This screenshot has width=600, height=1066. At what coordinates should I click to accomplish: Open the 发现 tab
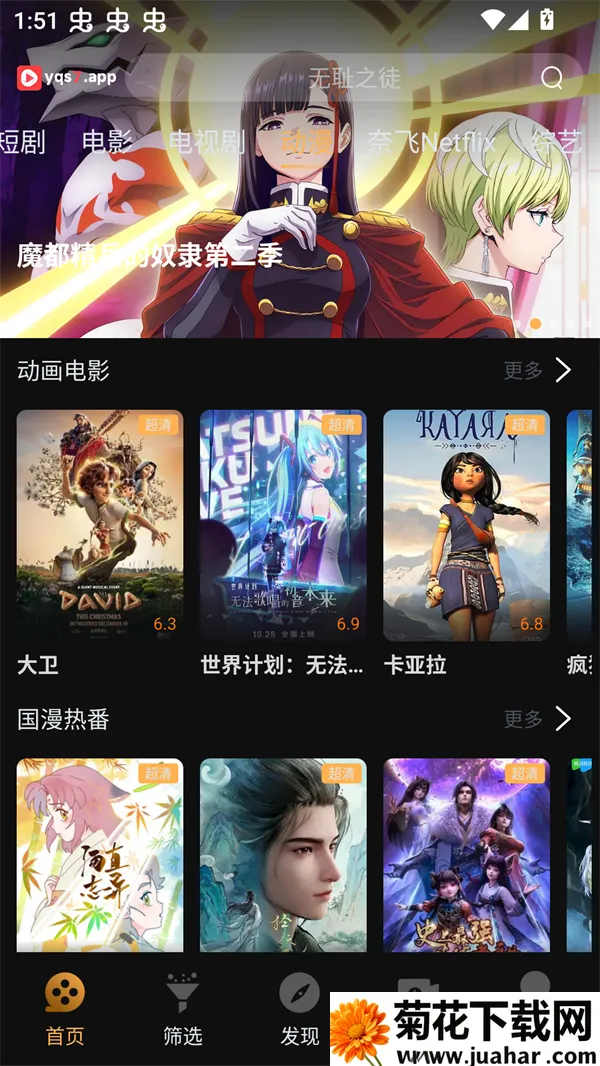click(299, 1010)
